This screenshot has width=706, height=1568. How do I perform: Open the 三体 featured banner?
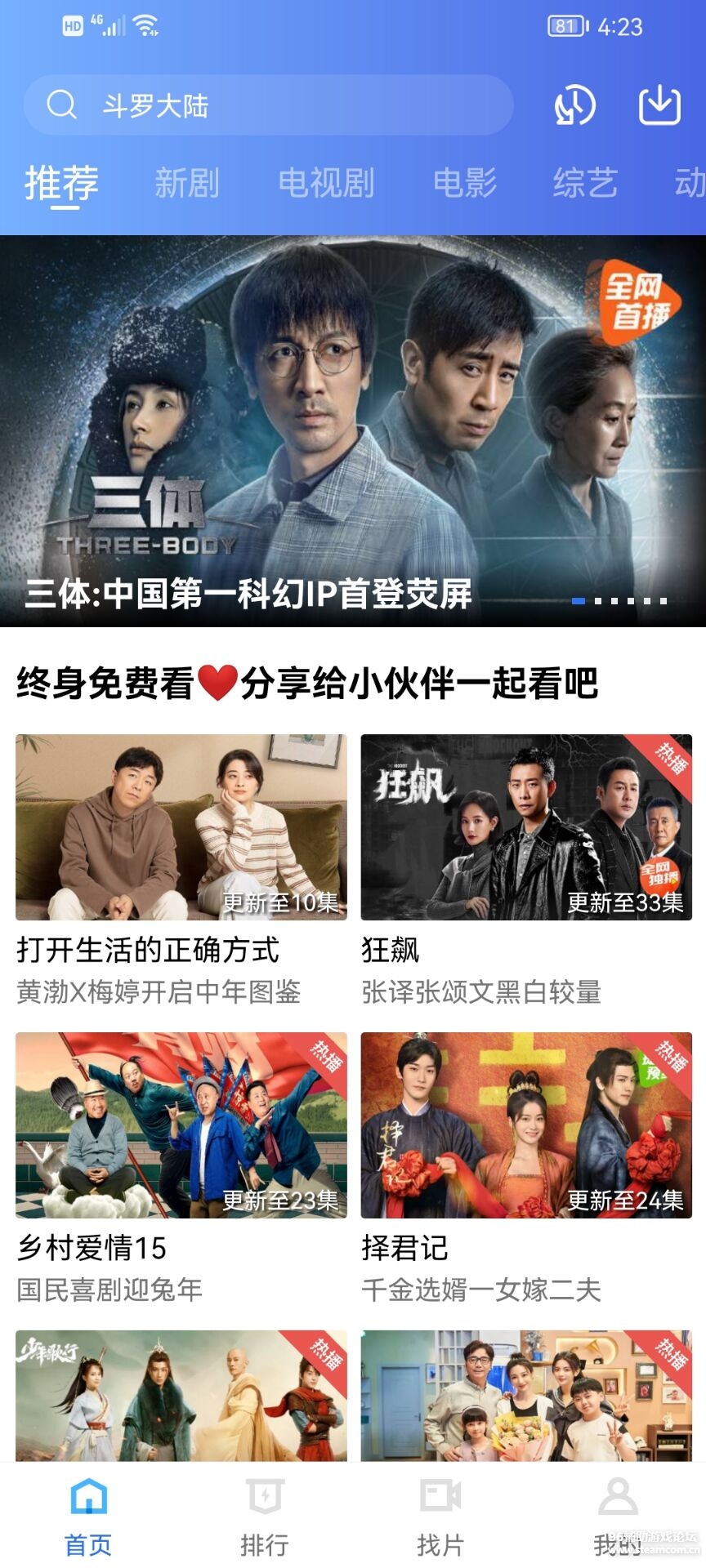coord(353,430)
